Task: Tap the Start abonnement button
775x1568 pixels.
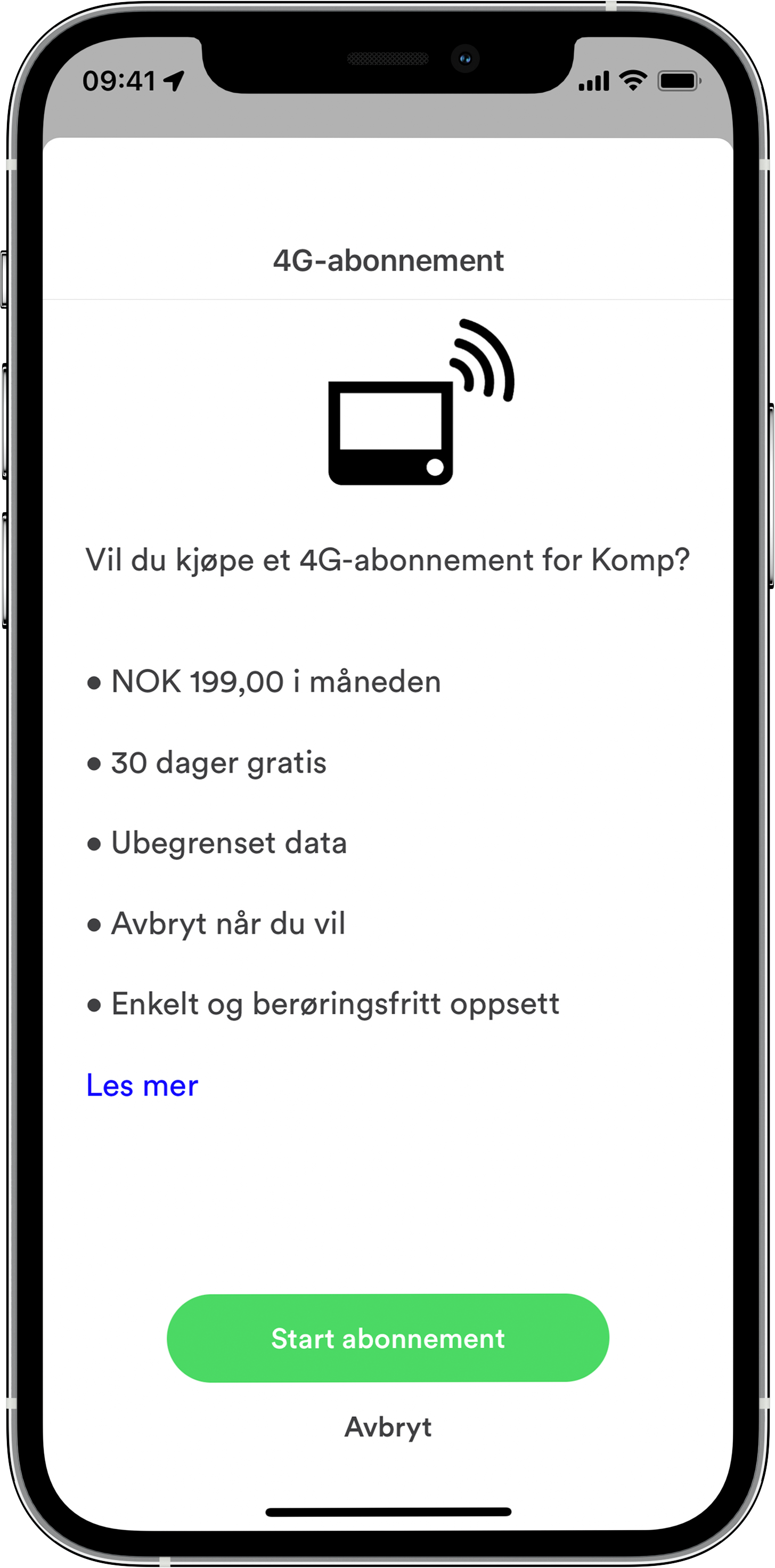Action: pyautogui.click(x=388, y=1338)
